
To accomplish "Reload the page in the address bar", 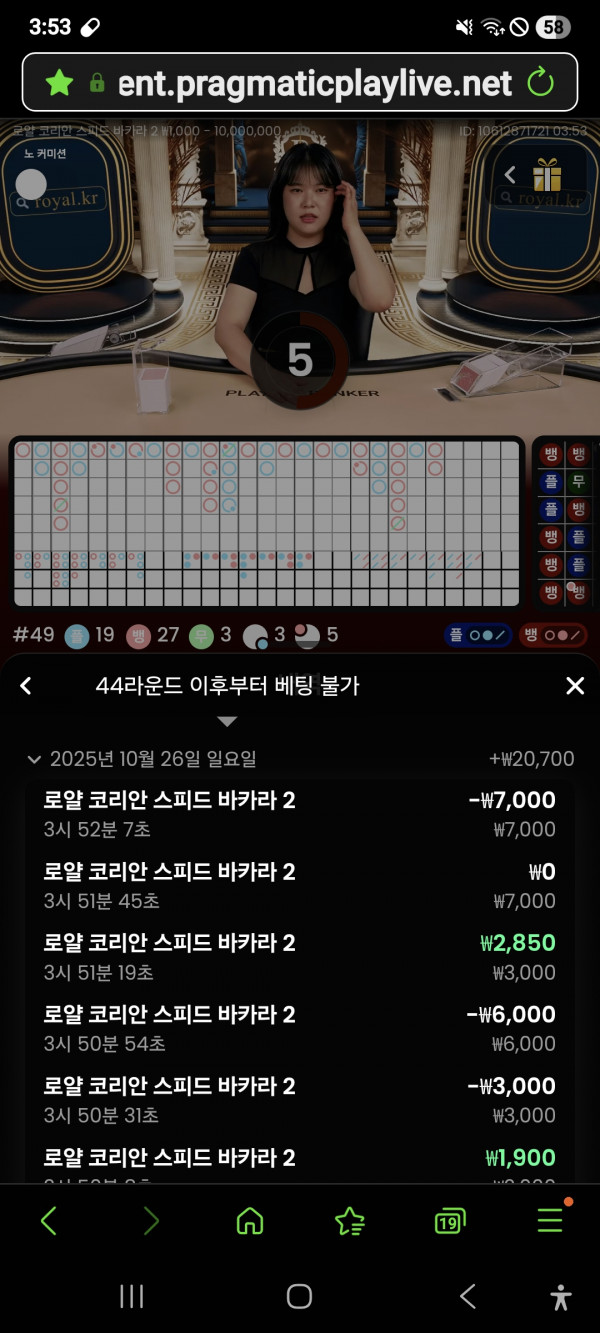I will point(541,83).
